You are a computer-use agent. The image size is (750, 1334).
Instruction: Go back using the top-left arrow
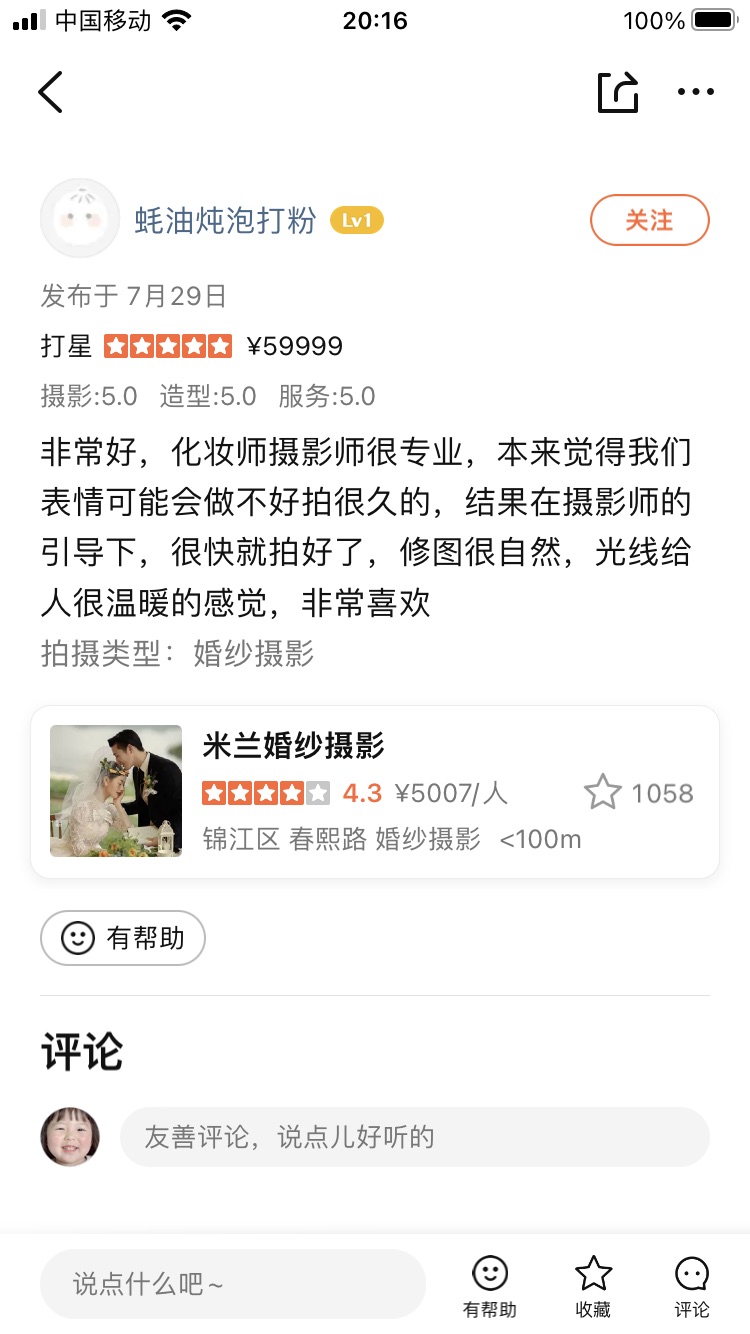pyautogui.click(x=50, y=92)
